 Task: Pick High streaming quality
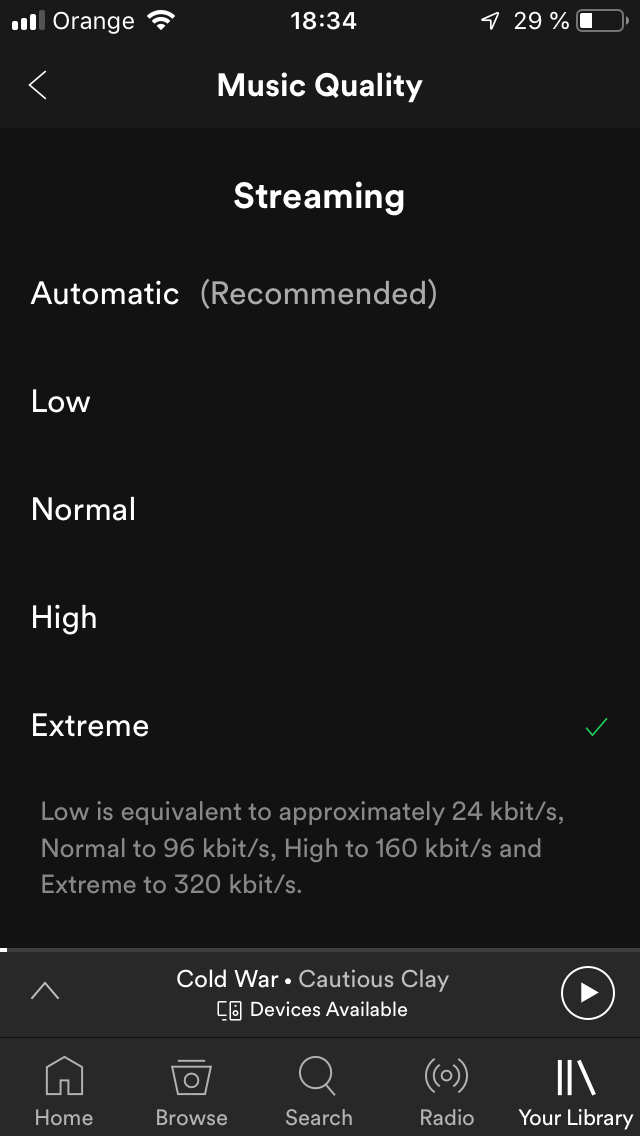click(320, 617)
